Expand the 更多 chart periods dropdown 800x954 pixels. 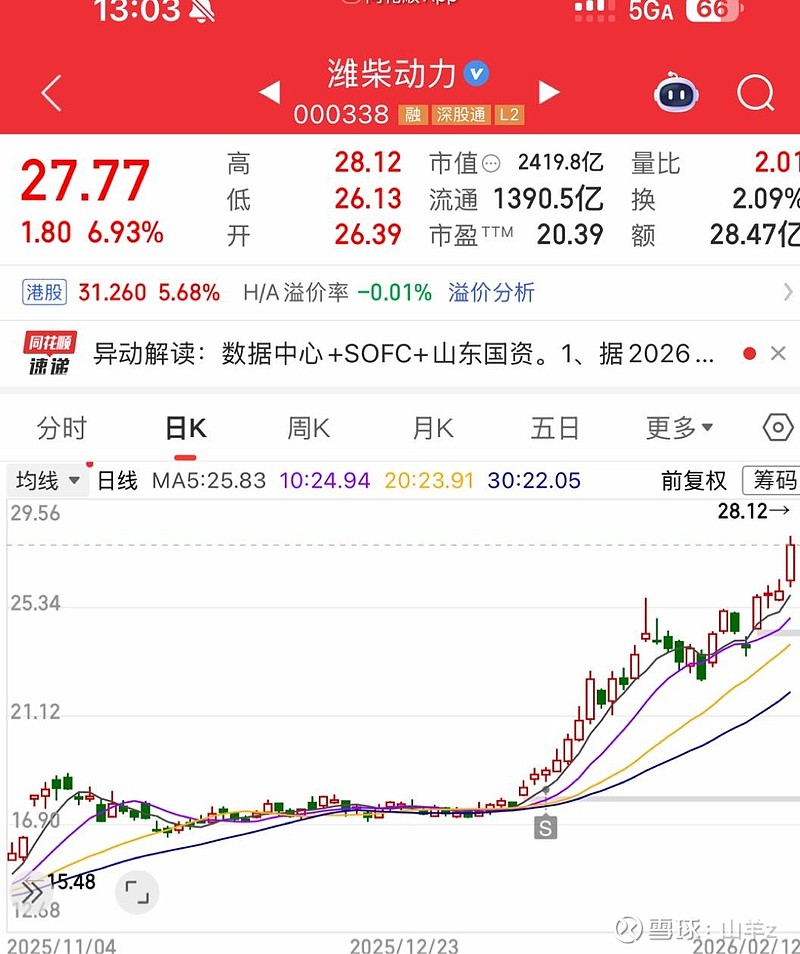(x=679, y=428)
